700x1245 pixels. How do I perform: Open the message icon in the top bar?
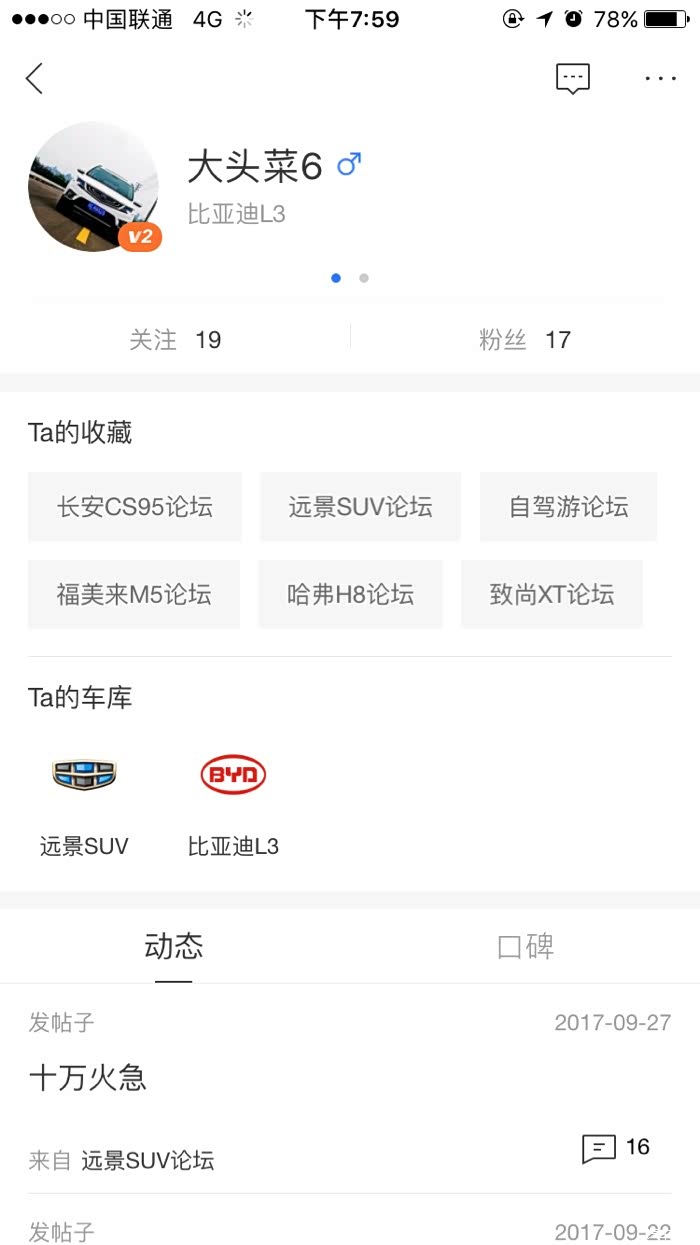(573, 78)
